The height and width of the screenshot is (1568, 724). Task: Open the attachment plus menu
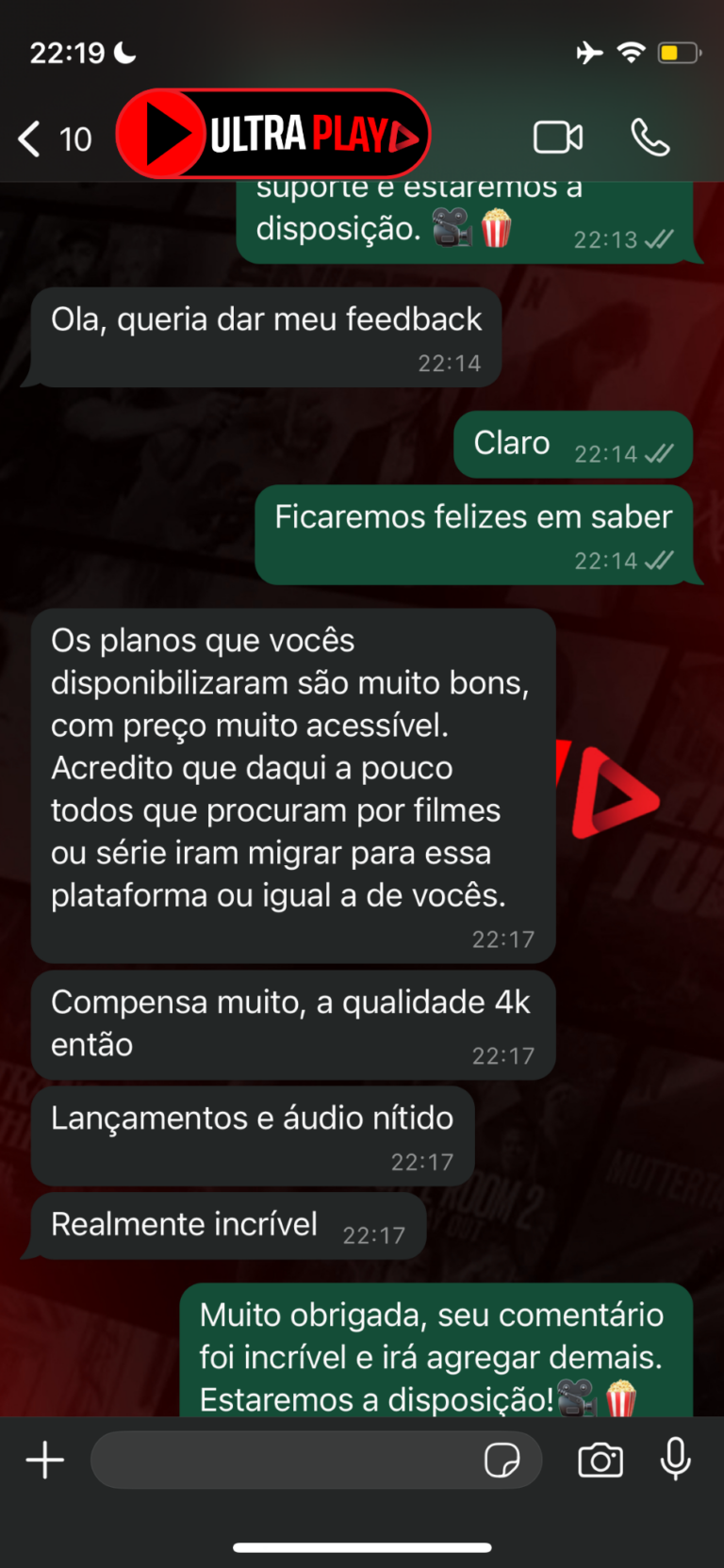click(x=44, y=1461)
